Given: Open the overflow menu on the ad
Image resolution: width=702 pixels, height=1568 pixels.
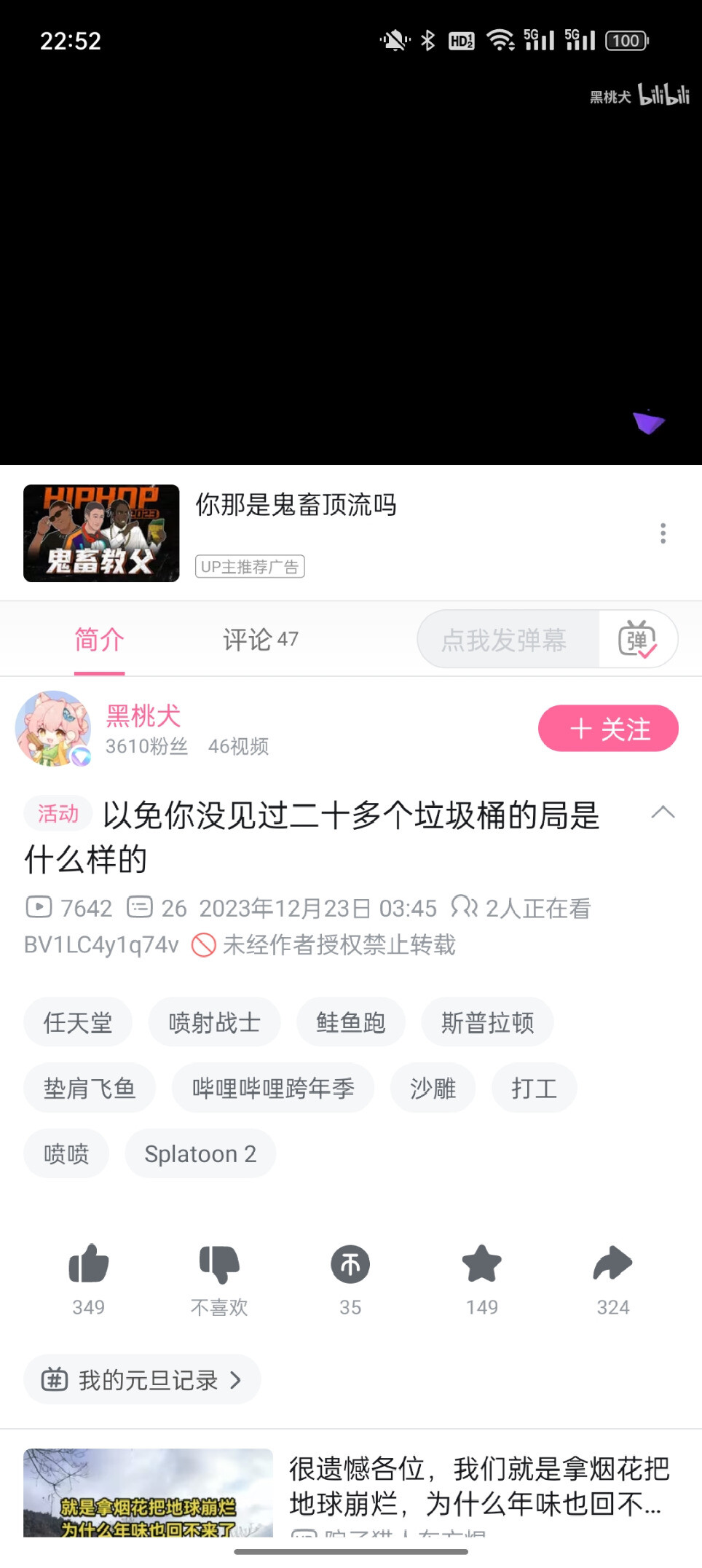Looking at the screenshot, I should 663,533.
